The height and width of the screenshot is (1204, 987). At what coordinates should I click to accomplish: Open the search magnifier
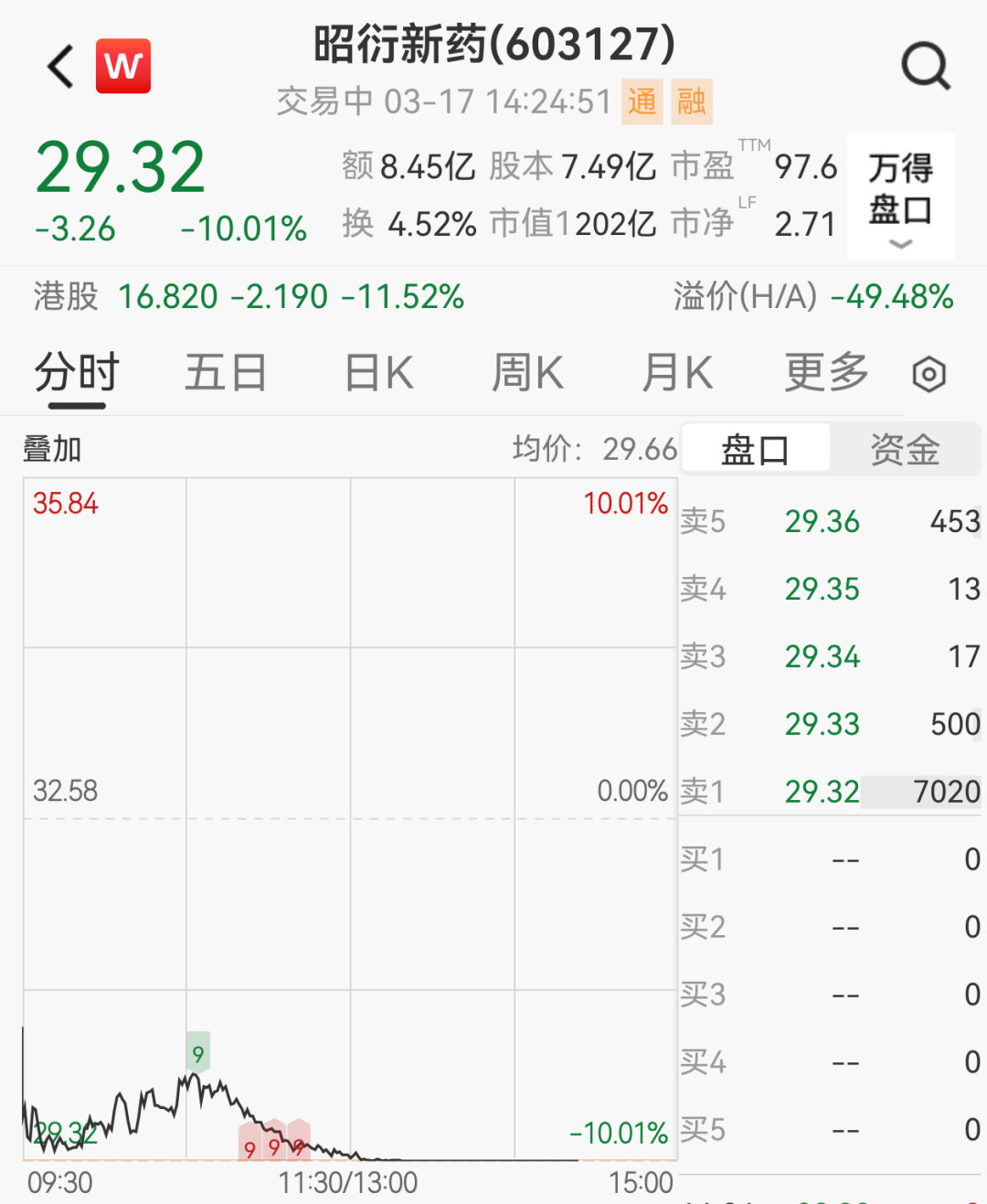pos(925,65)
